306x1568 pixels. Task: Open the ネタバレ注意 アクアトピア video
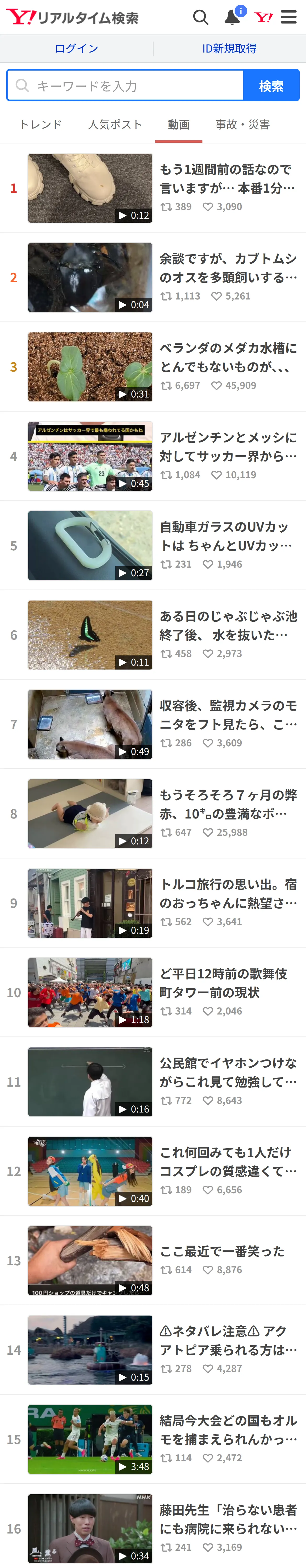click(x=153, y=1350)
